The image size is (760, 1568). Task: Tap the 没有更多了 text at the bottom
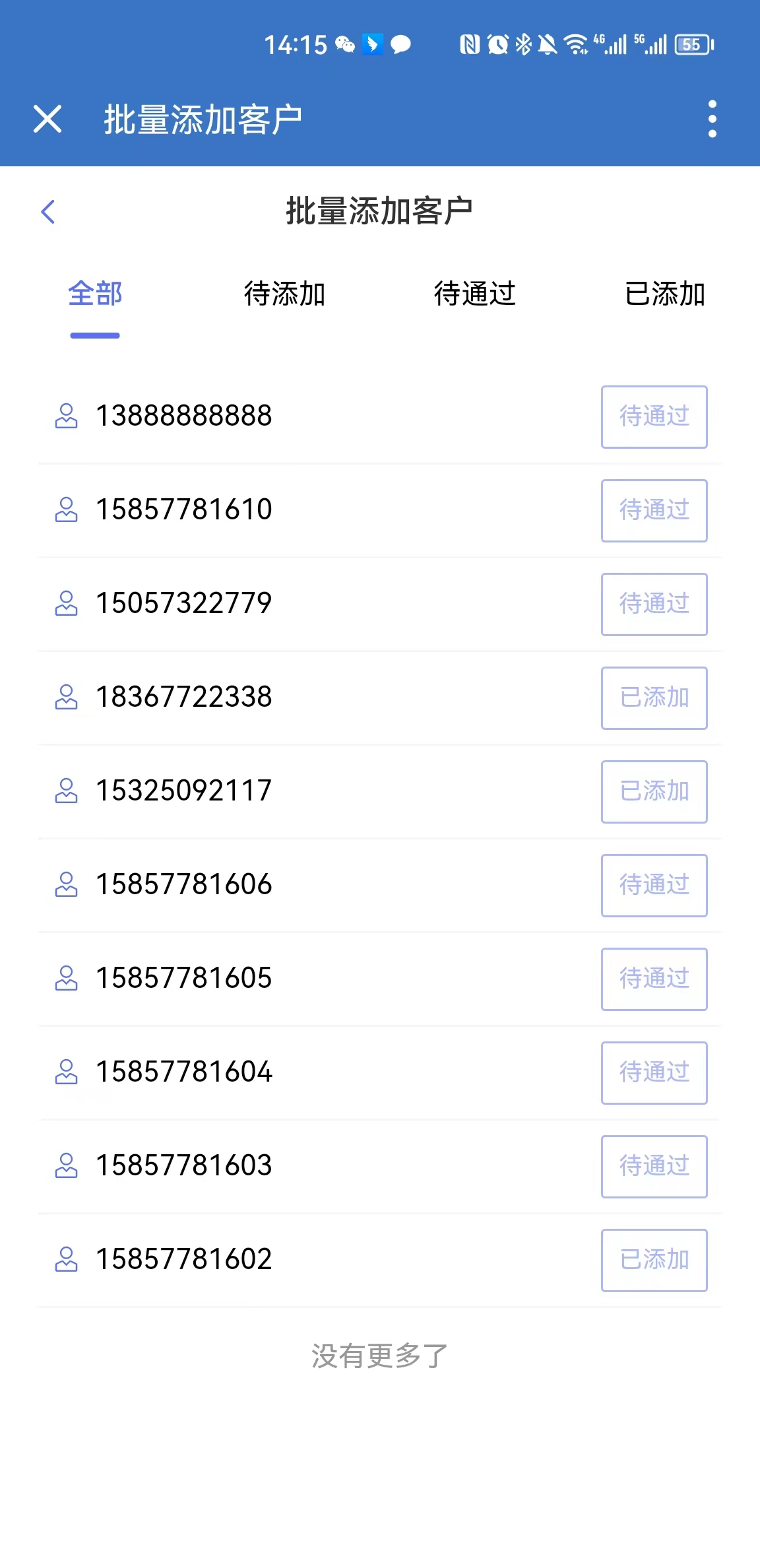click(x=379, y=1354)
